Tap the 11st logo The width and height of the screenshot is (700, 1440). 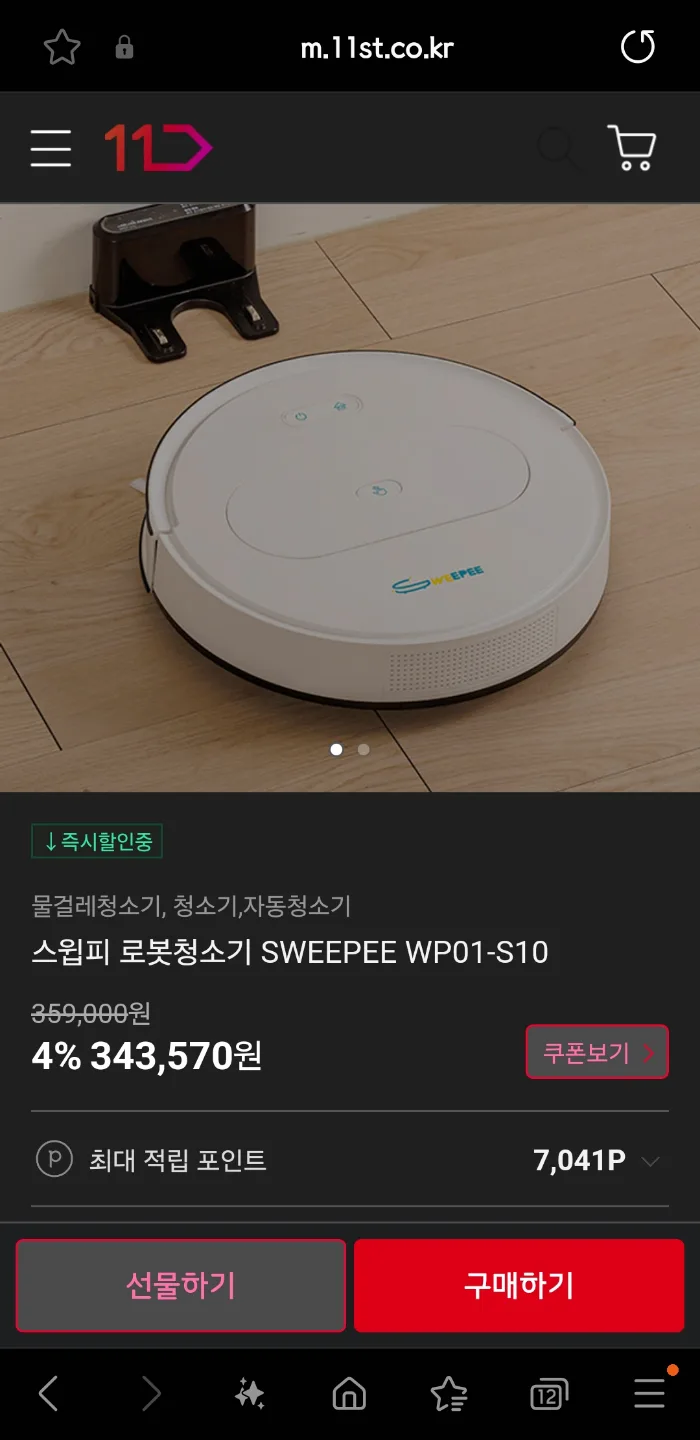click(x=158, y=148)
